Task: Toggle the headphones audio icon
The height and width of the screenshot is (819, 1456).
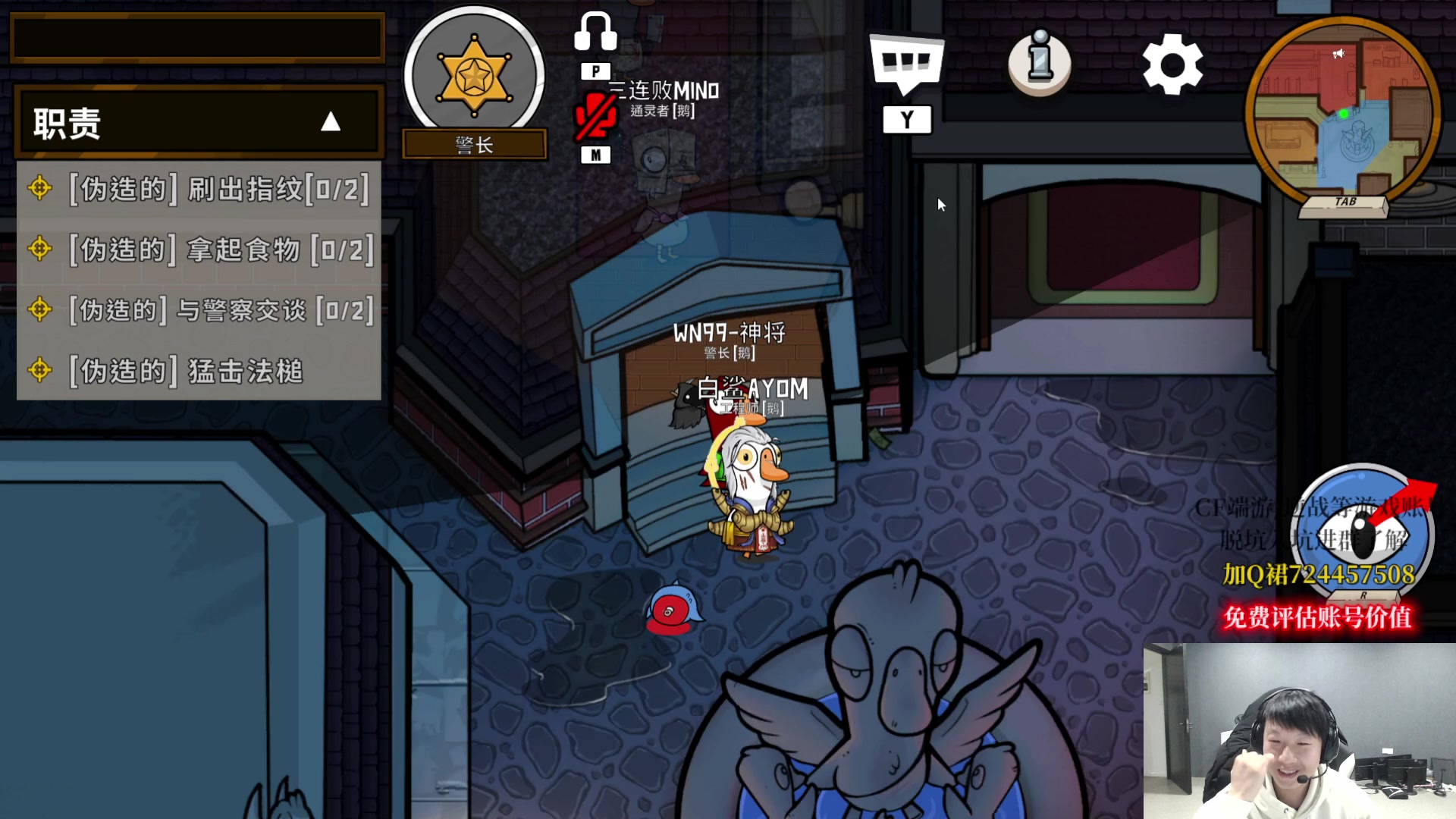Action: pos(595,33)
